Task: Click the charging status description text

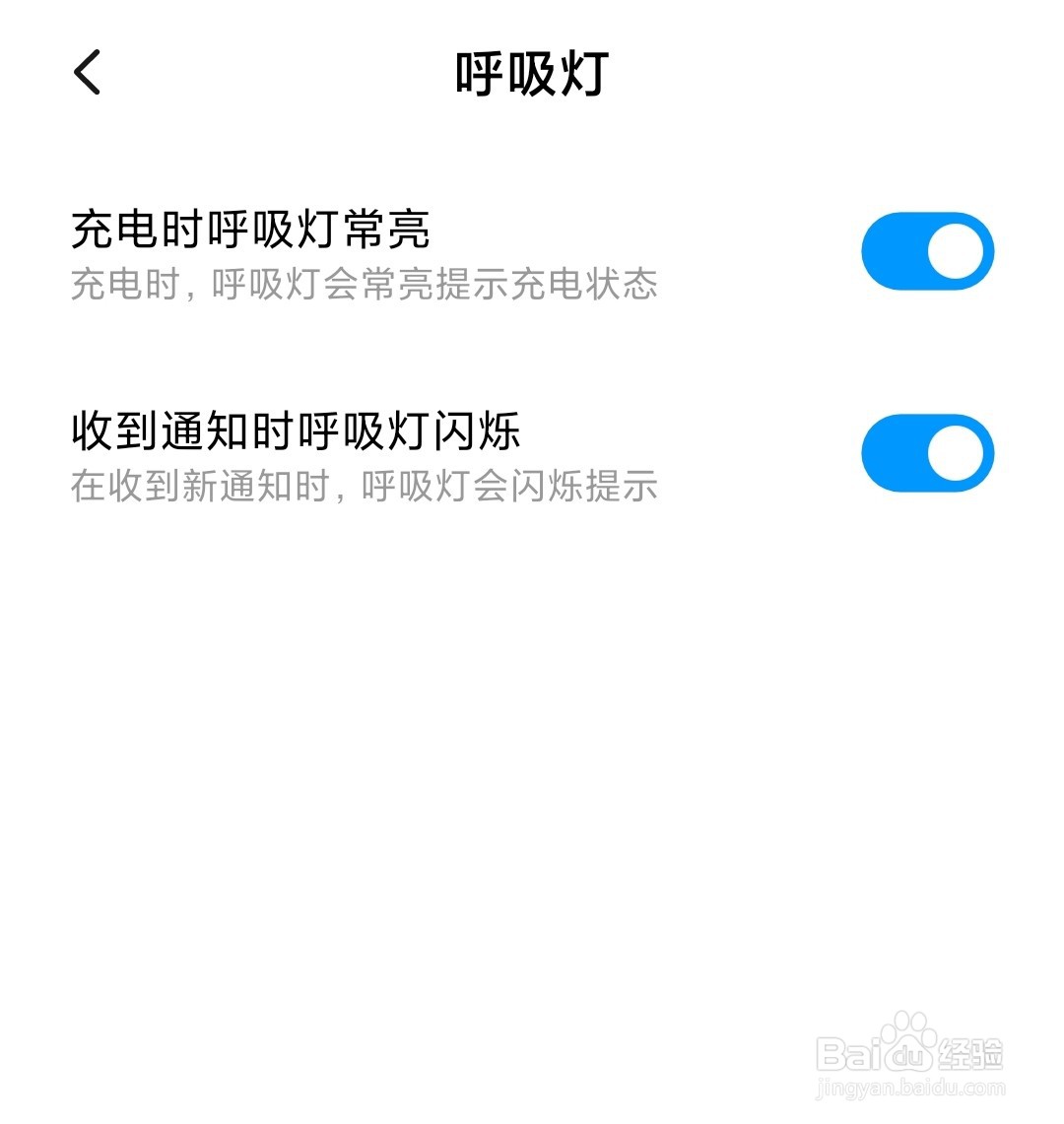Action: pyautogui.click(x=367, y=285)
